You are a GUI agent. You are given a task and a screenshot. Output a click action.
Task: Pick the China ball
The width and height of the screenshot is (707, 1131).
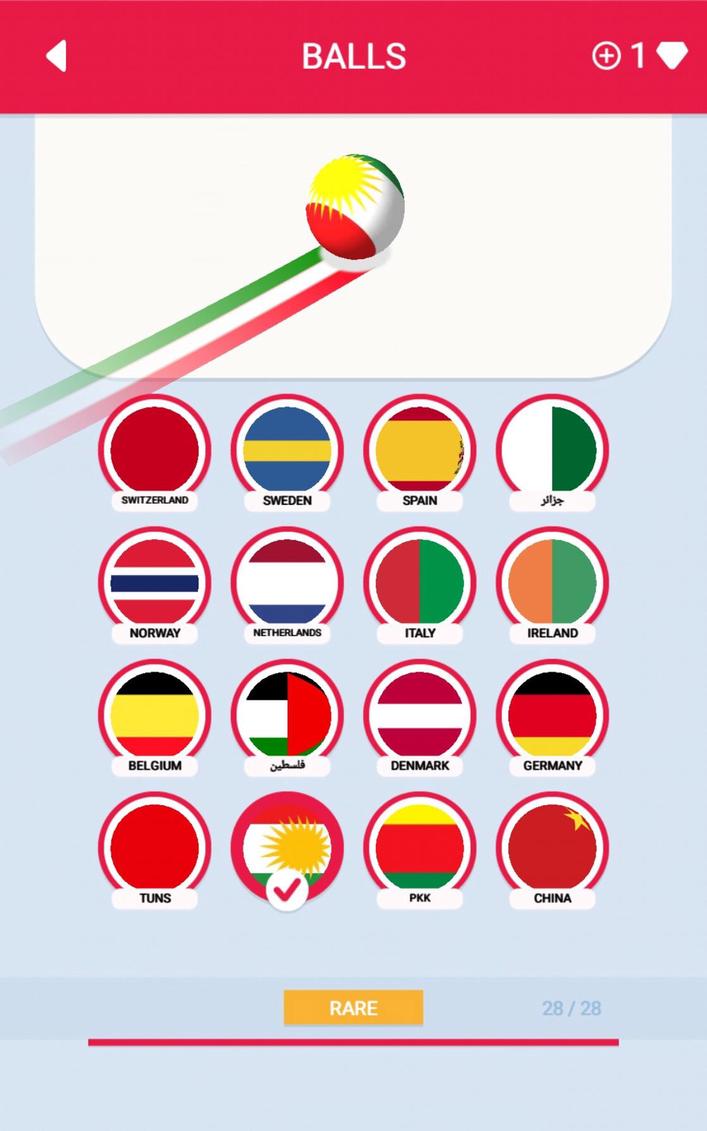(x=552, y=848)
